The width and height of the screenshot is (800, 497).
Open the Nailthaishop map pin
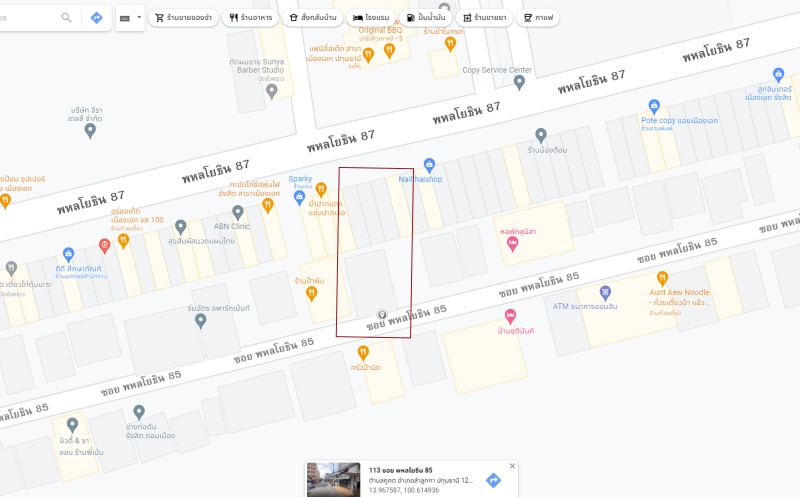click(430, 165)
